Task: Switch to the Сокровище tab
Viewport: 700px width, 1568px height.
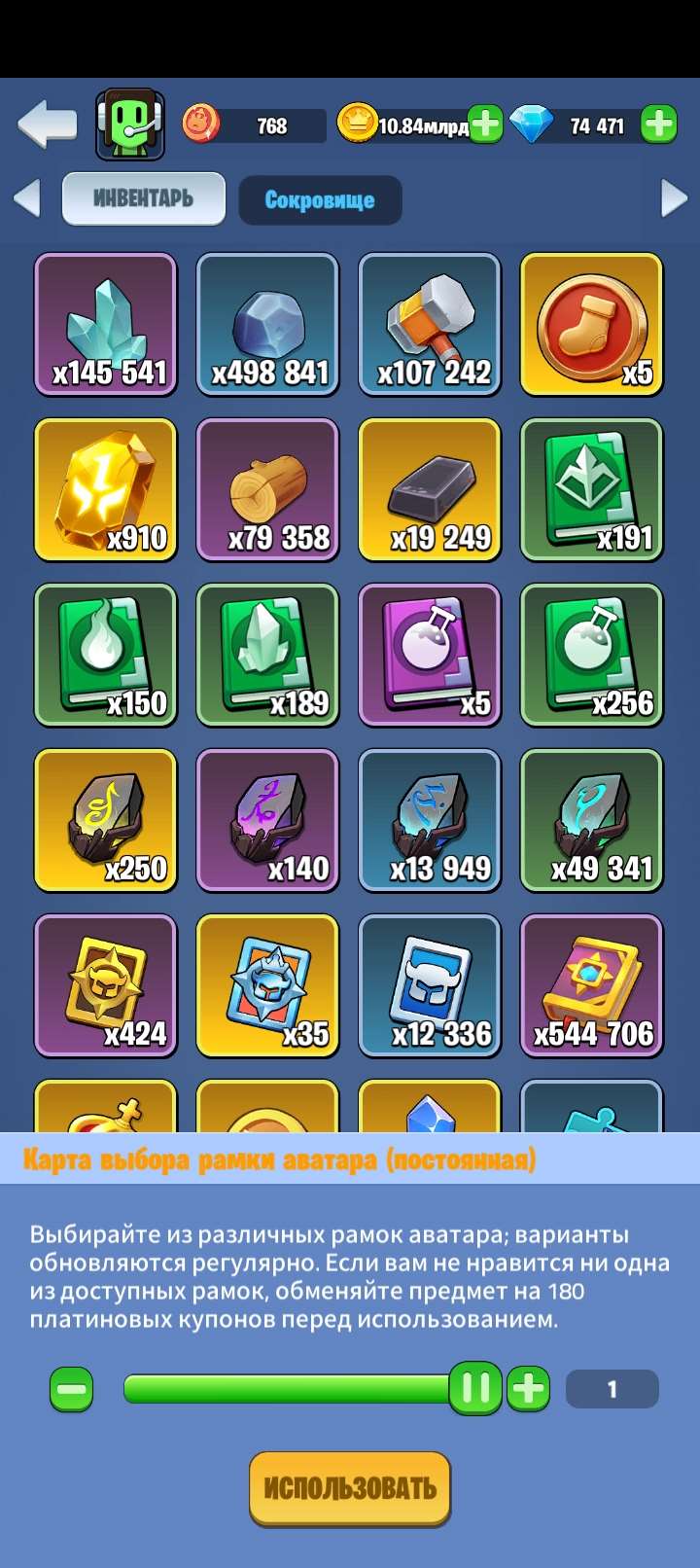Action: 320,200
